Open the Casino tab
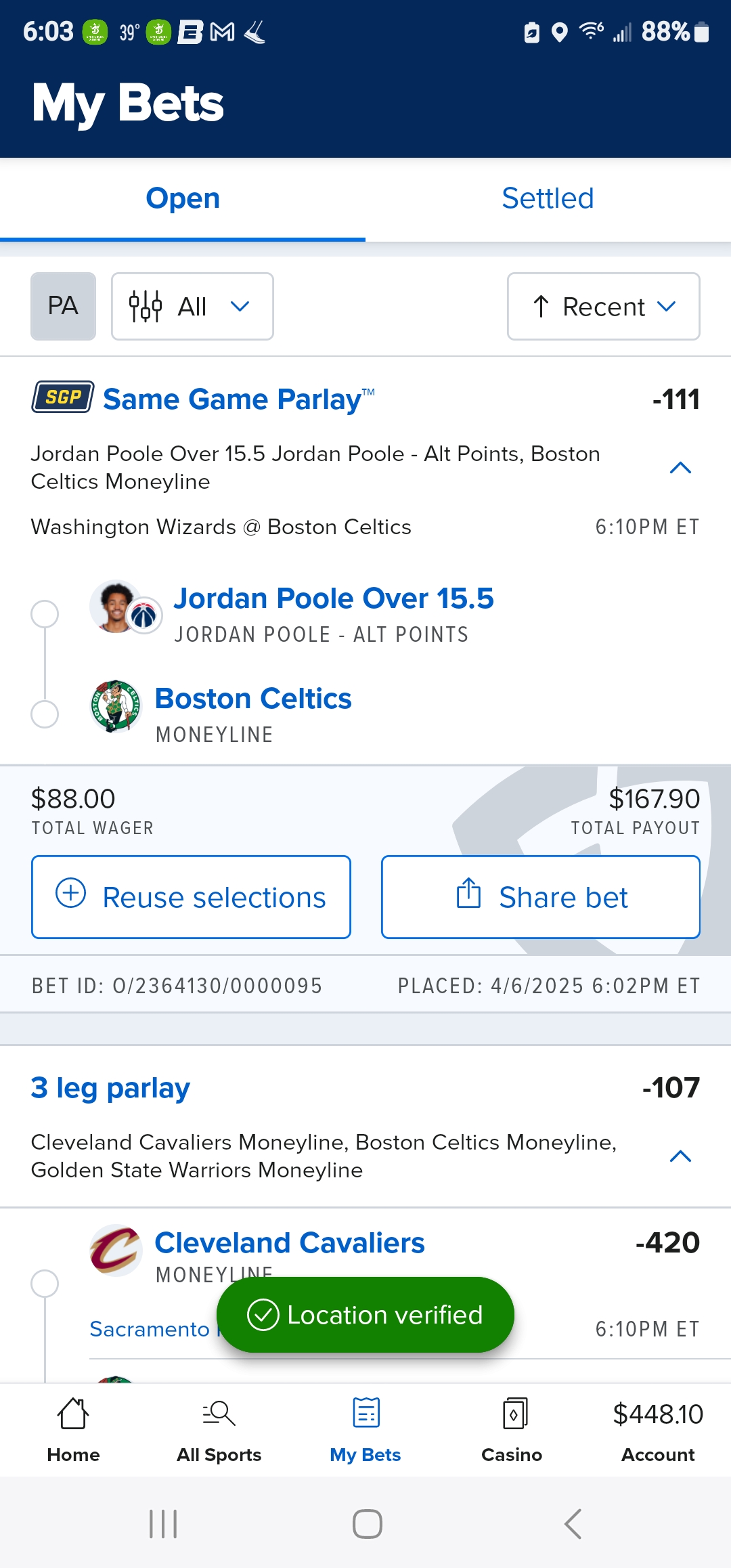Screen dimensions: 731x1568 [x=512, y=1429]
